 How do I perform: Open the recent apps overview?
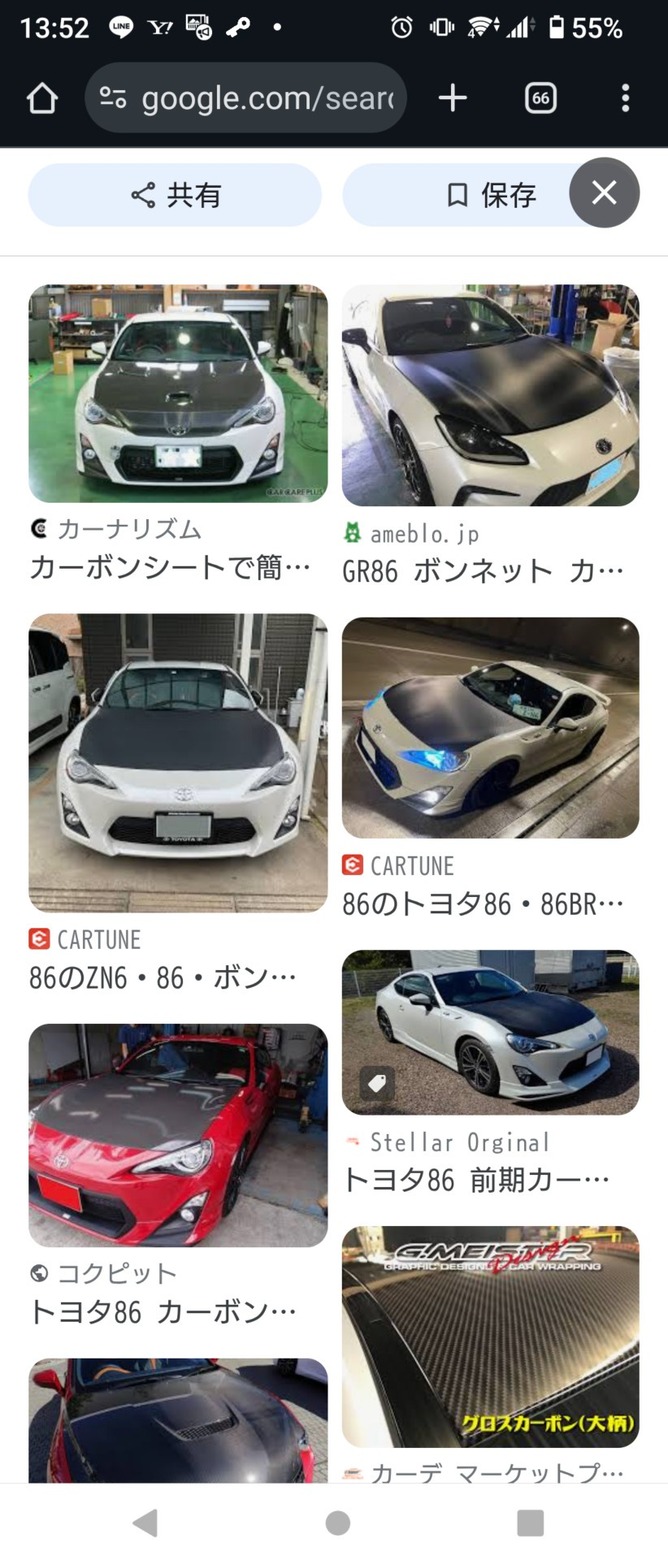click(530, 1523)
